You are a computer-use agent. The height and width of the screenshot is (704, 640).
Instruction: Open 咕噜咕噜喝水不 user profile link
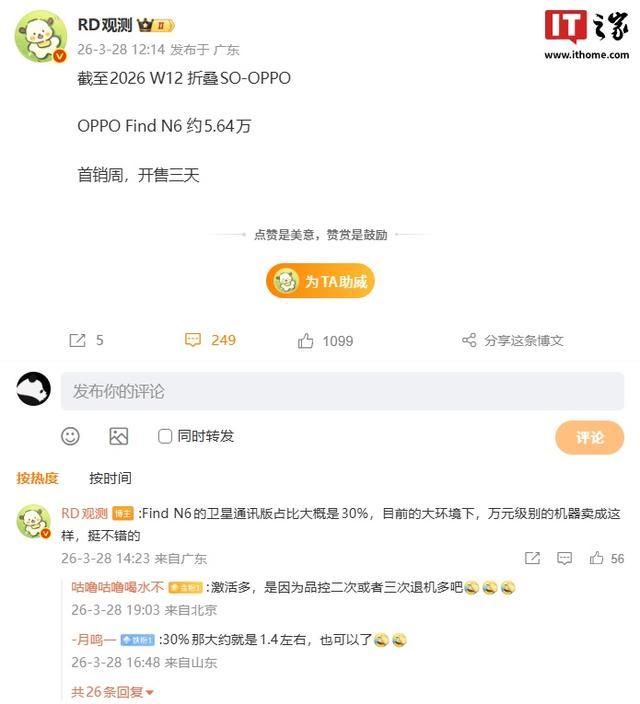click(x=118, y=587)
